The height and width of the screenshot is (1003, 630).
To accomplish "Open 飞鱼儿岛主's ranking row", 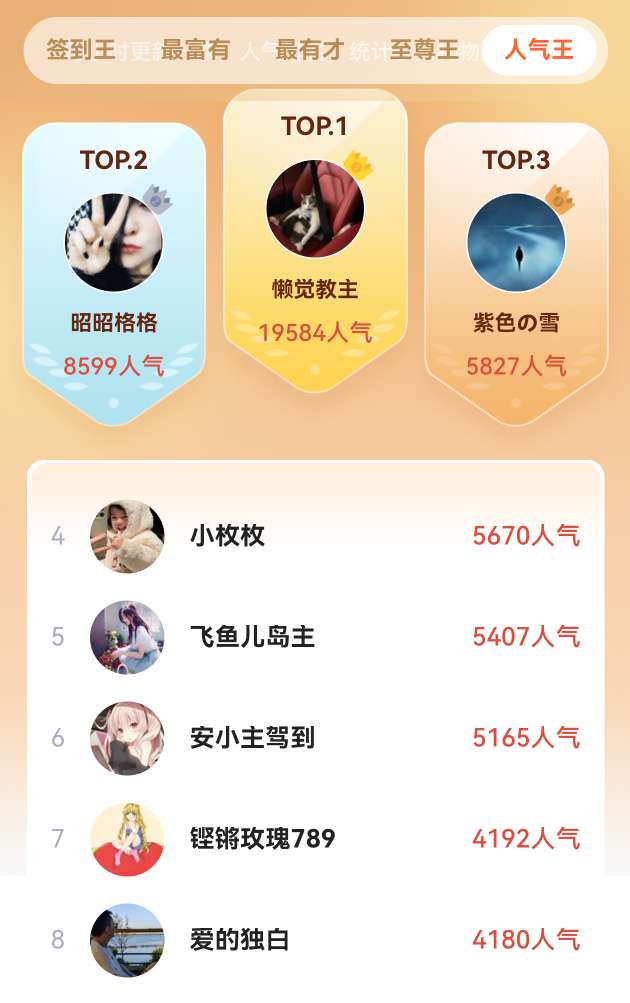I will point(315,637).
